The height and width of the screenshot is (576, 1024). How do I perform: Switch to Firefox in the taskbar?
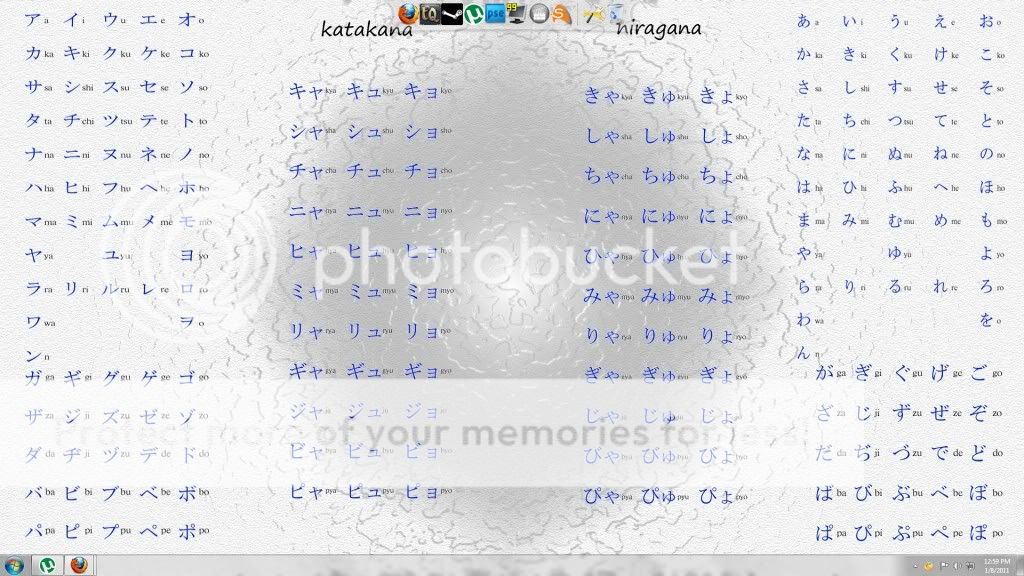(78, 565)
